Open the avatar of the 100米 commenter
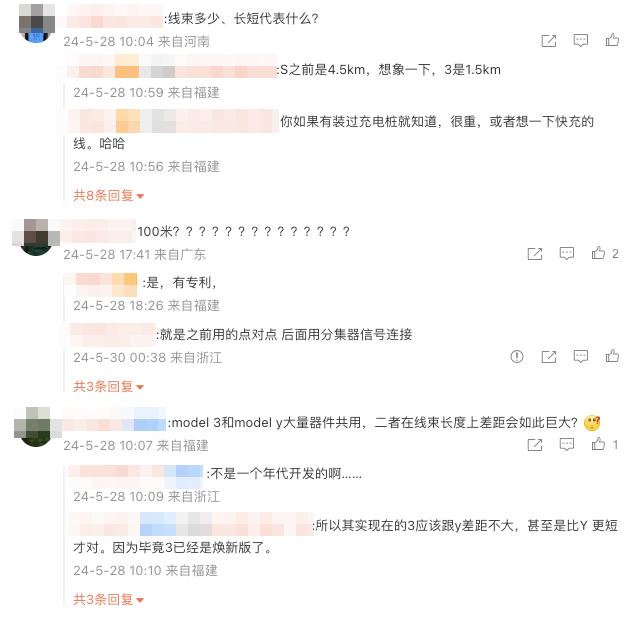The image size is (636, 618). pos(36,238)
